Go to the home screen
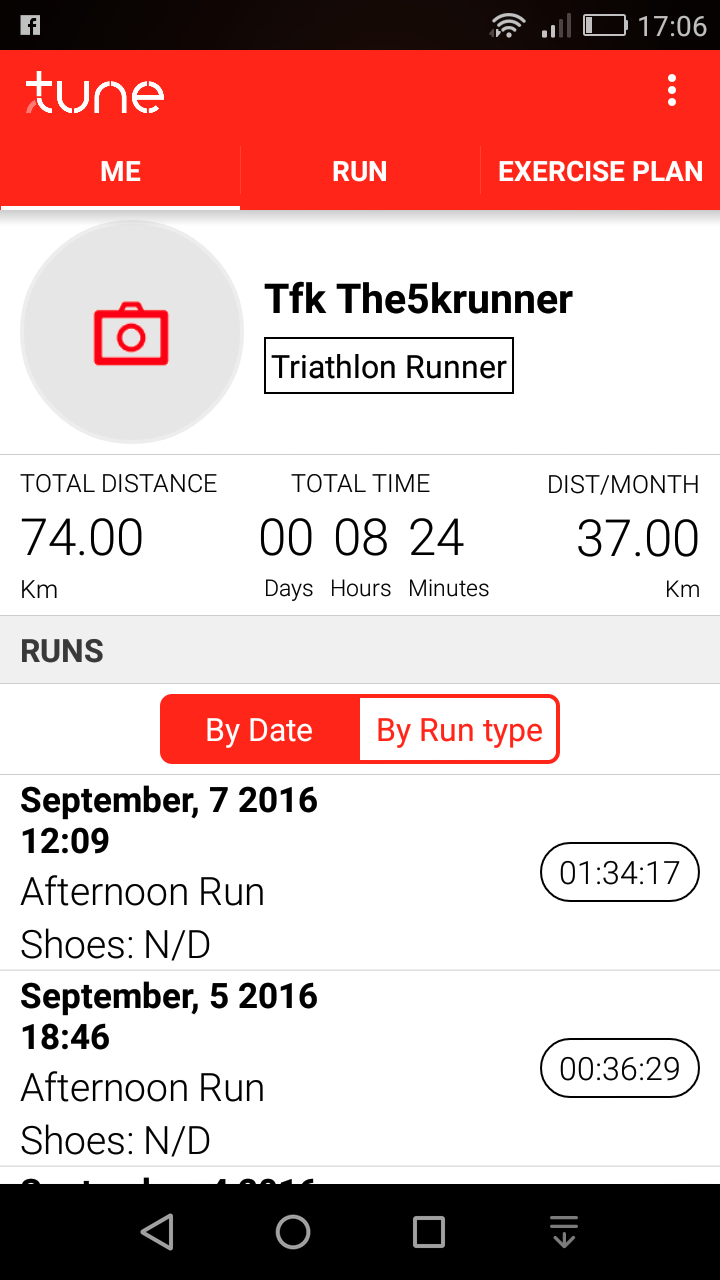 pyautogui.click(x=293, y=1232)
